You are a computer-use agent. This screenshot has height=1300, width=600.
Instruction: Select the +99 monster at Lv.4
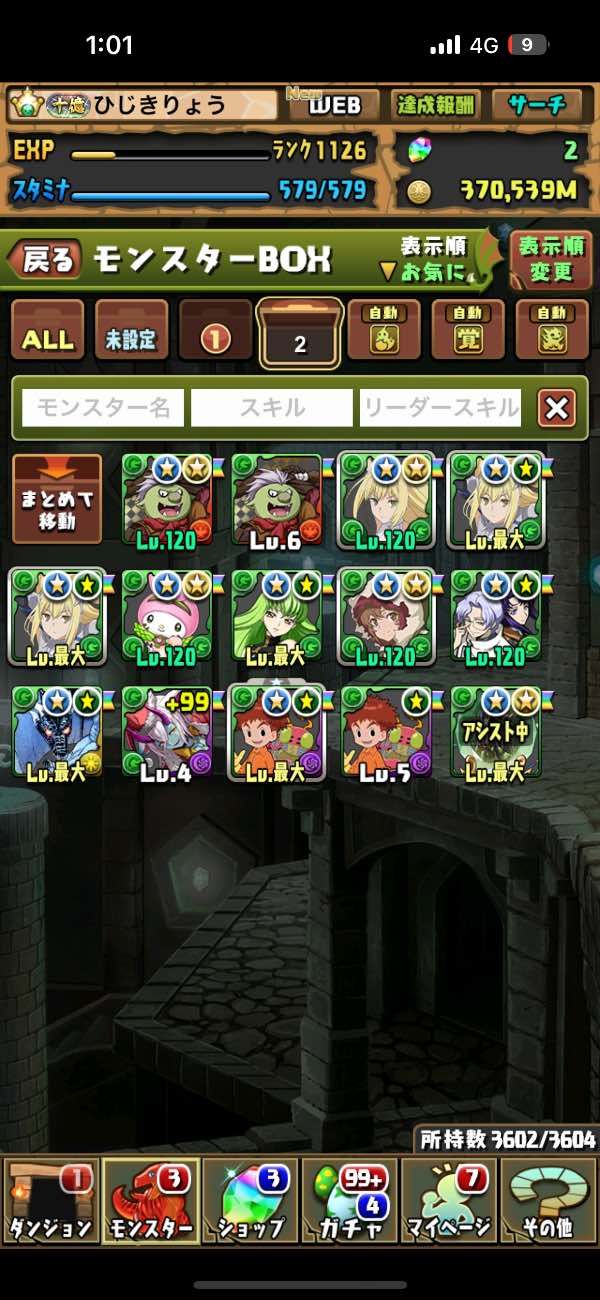pos(167,732)
